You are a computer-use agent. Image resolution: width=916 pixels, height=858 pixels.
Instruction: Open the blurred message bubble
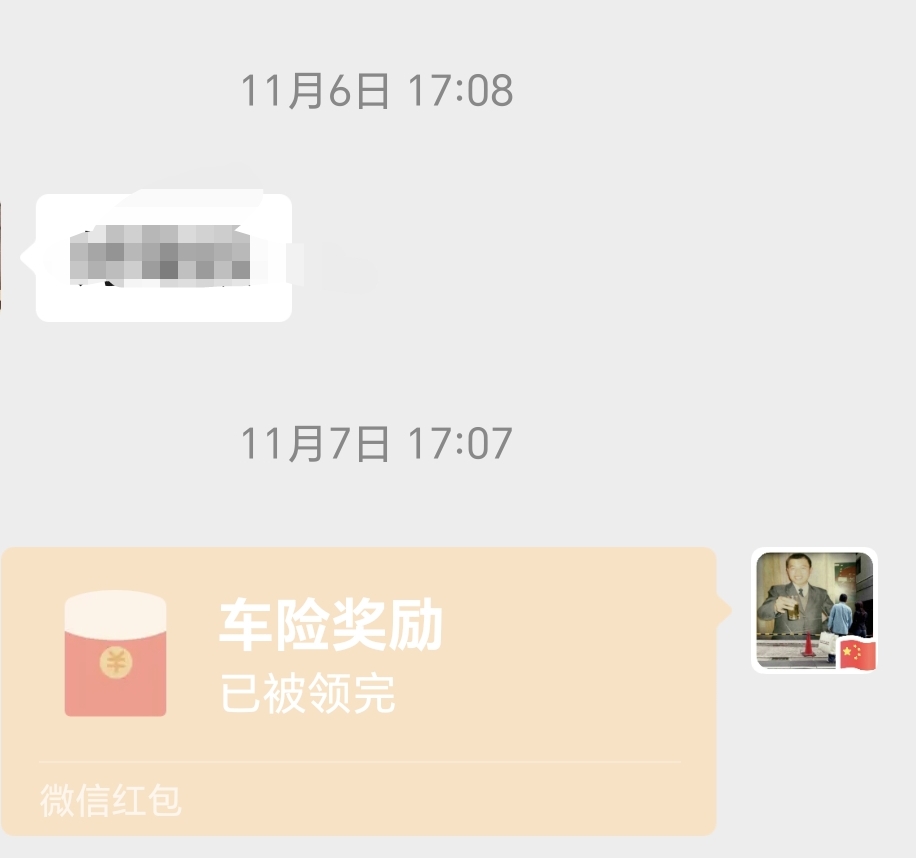coord(164,257)
